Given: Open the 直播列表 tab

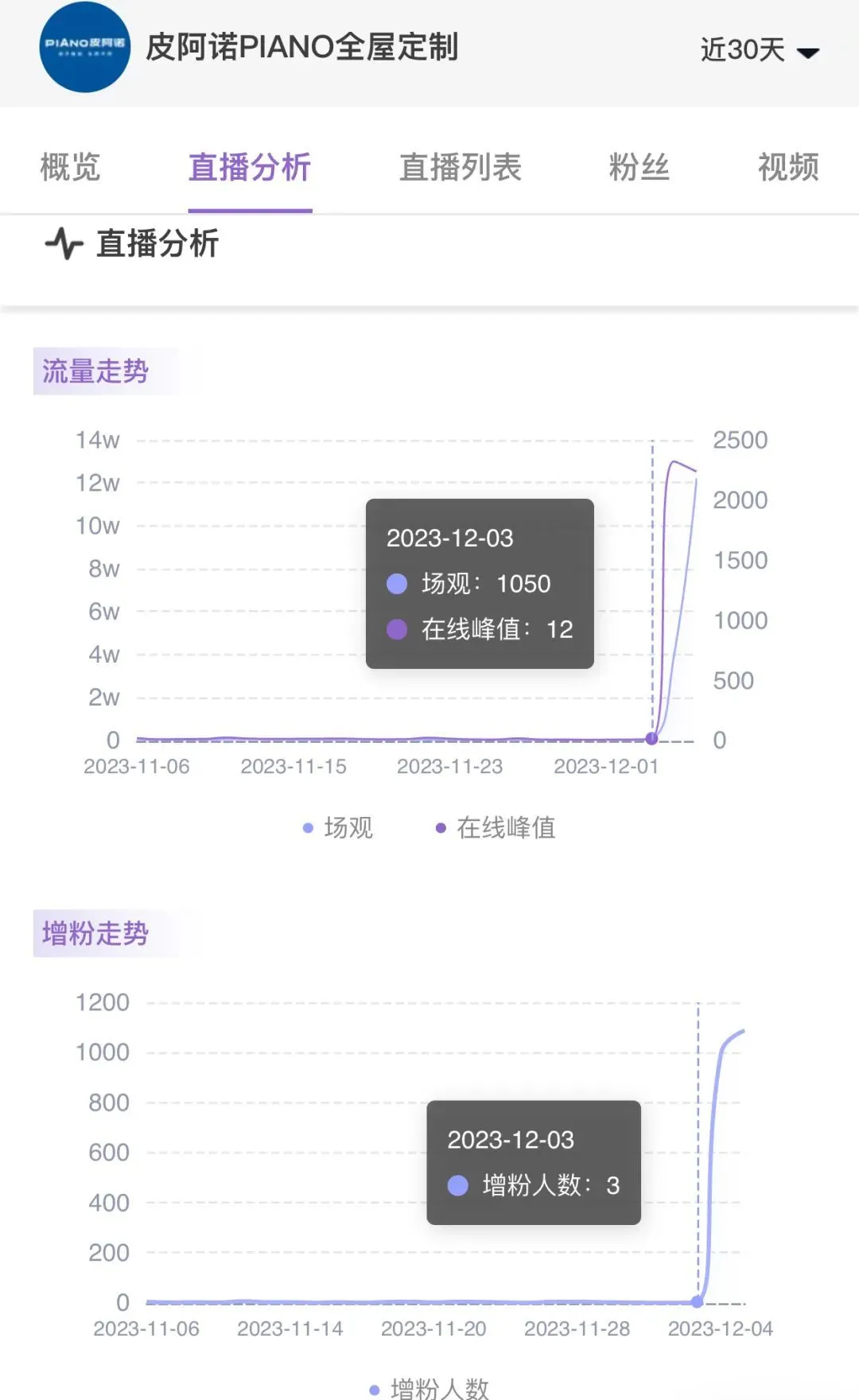Looking at the screenshot, I should tap(460, 167).
